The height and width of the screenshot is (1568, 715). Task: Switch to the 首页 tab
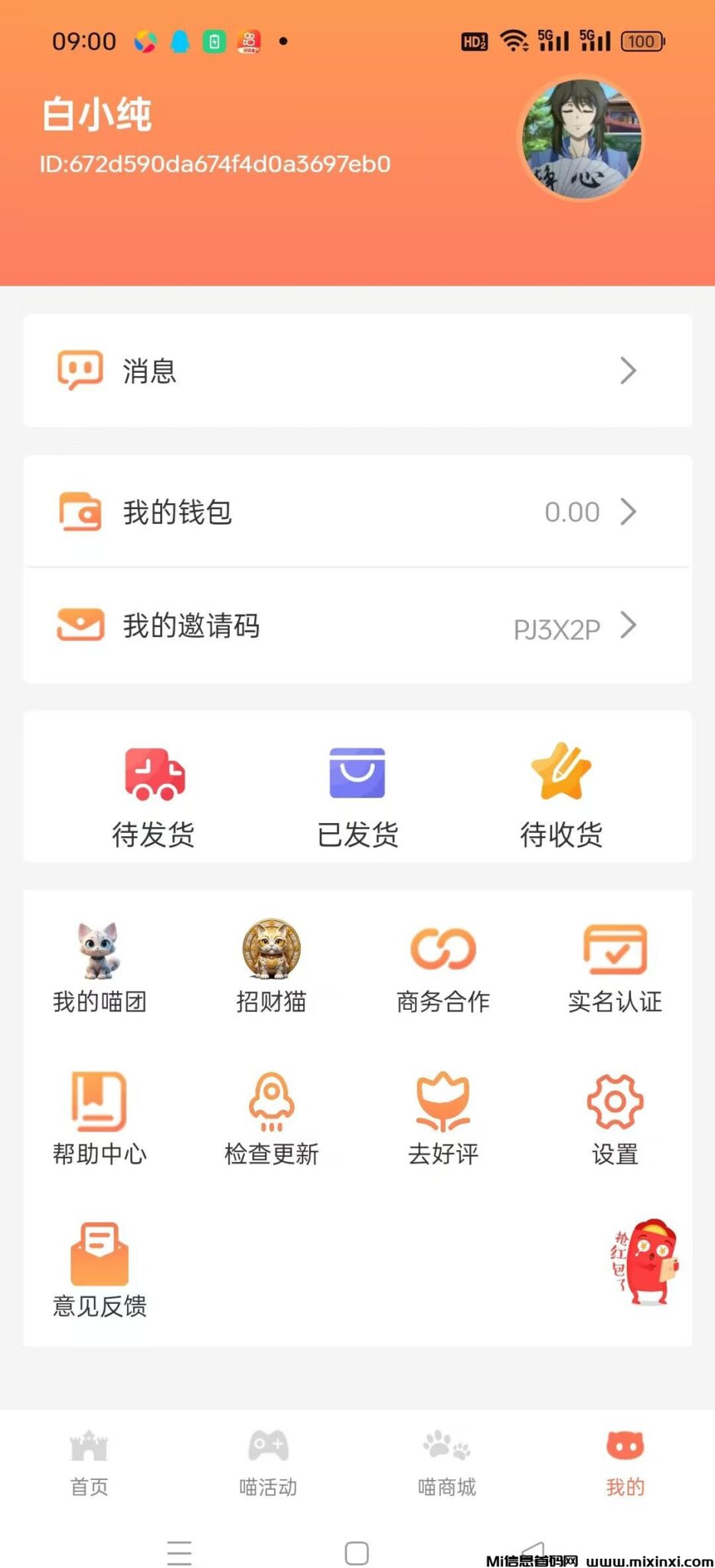[90, 1463]
